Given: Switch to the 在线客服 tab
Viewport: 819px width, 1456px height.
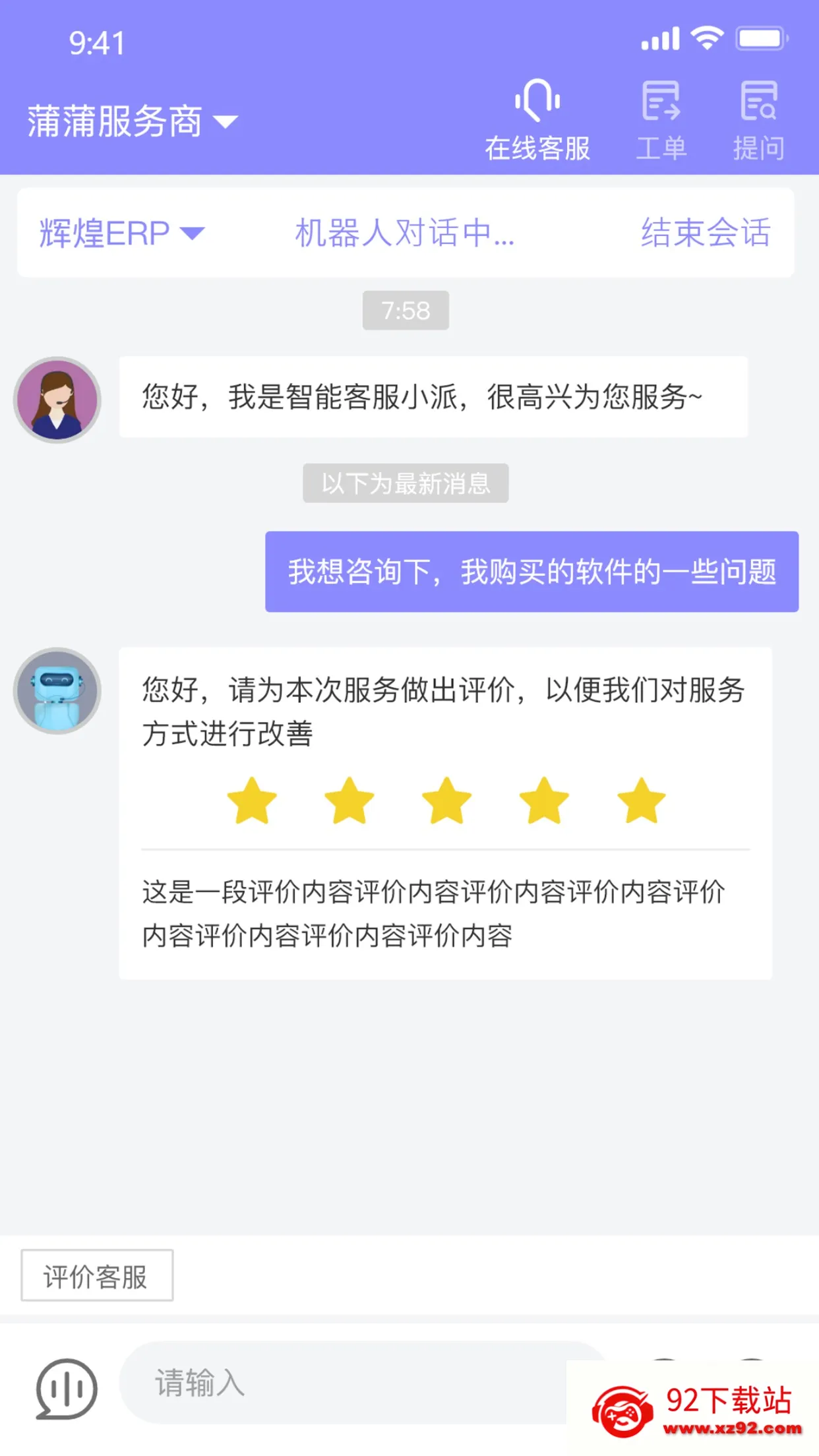Looking at the screenshot, I should (x=537, y=120).
